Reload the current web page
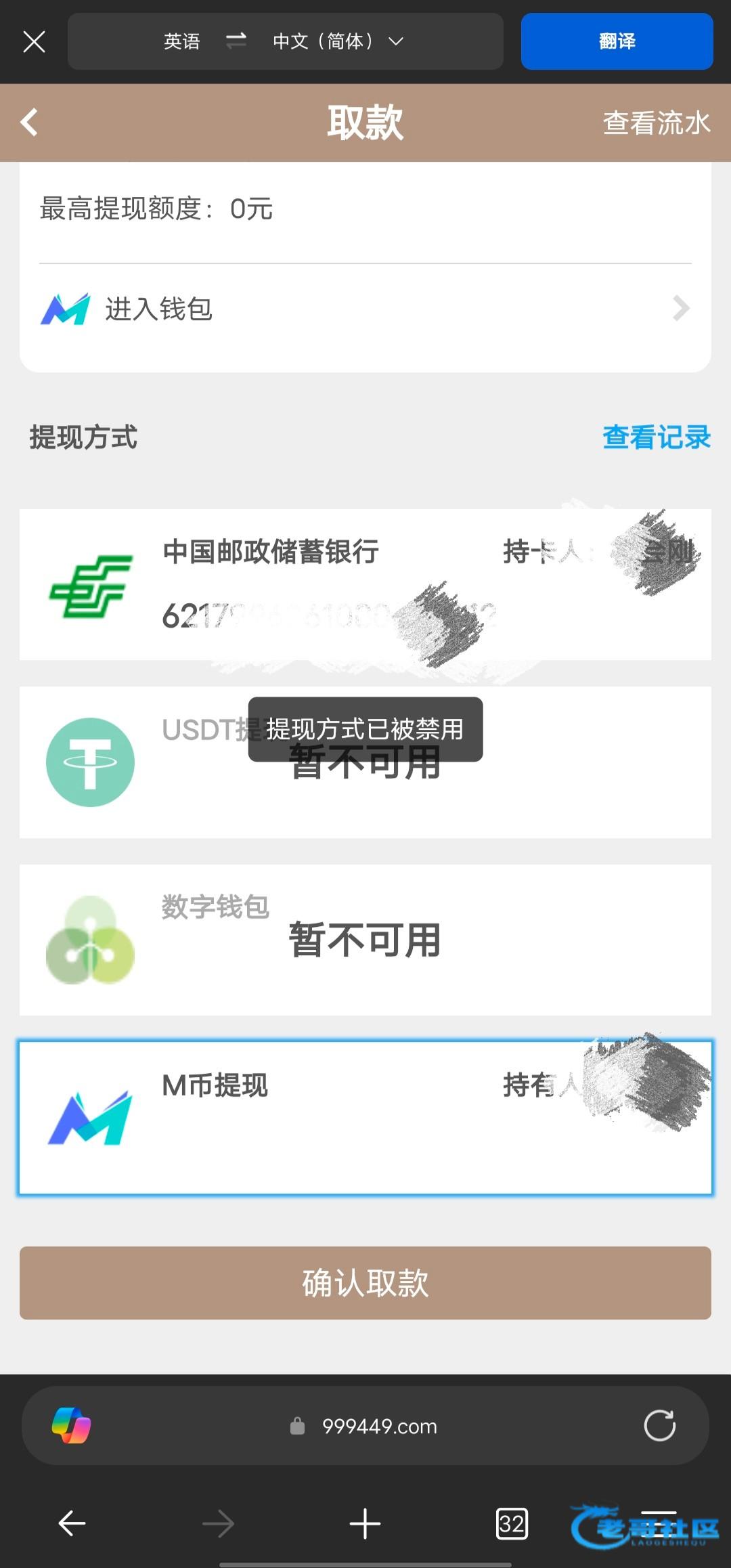Screen dimensions: 731x1568 659,1425
